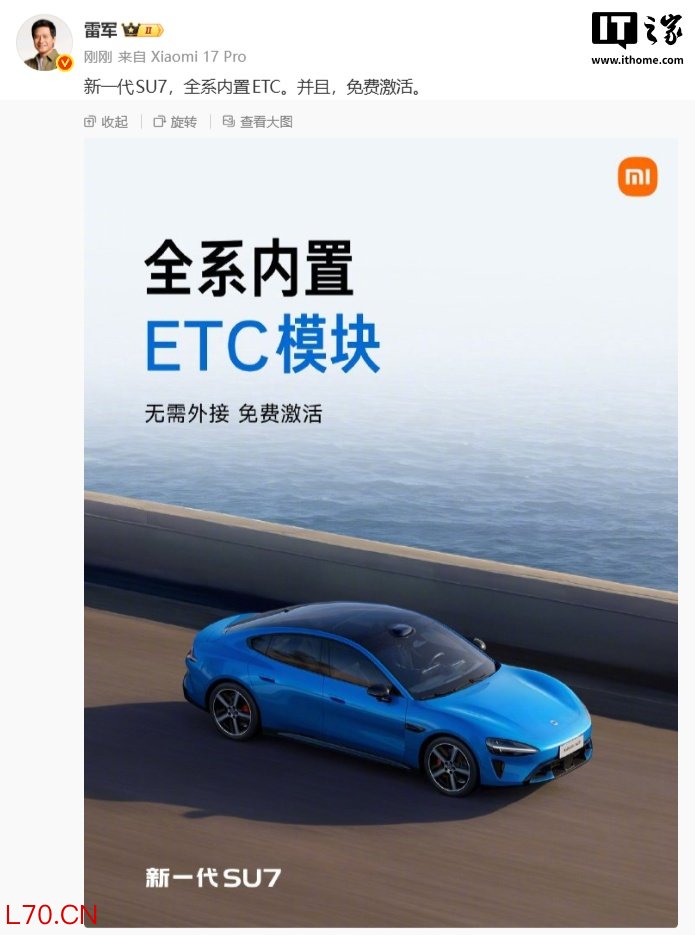Open the Xiaomi 17 Pro source link
Screen dimensions: 695x935
tap(198, 57)
